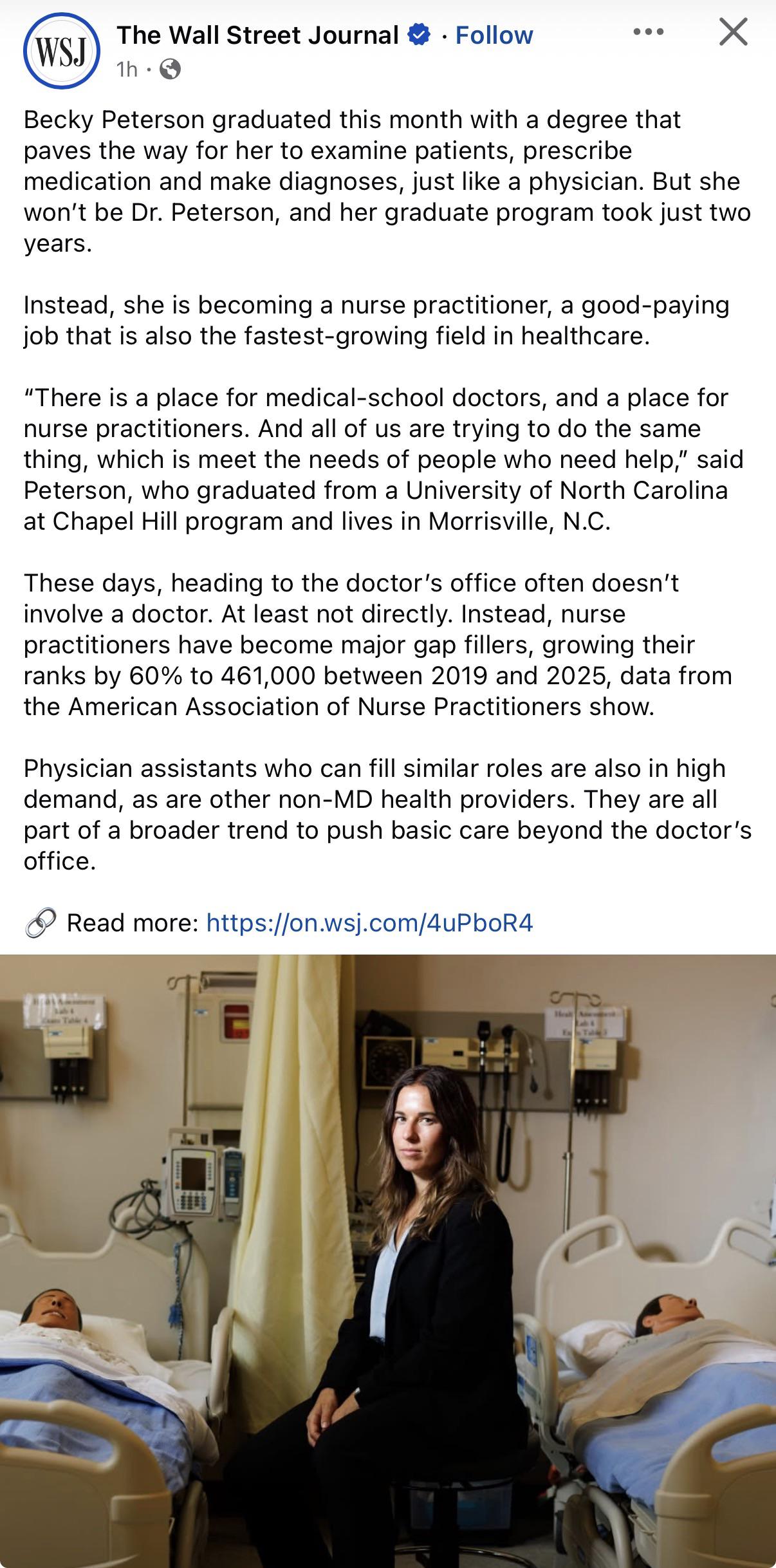
Task: Open The Wall Street Journal page name
Action: click(258, 35)
